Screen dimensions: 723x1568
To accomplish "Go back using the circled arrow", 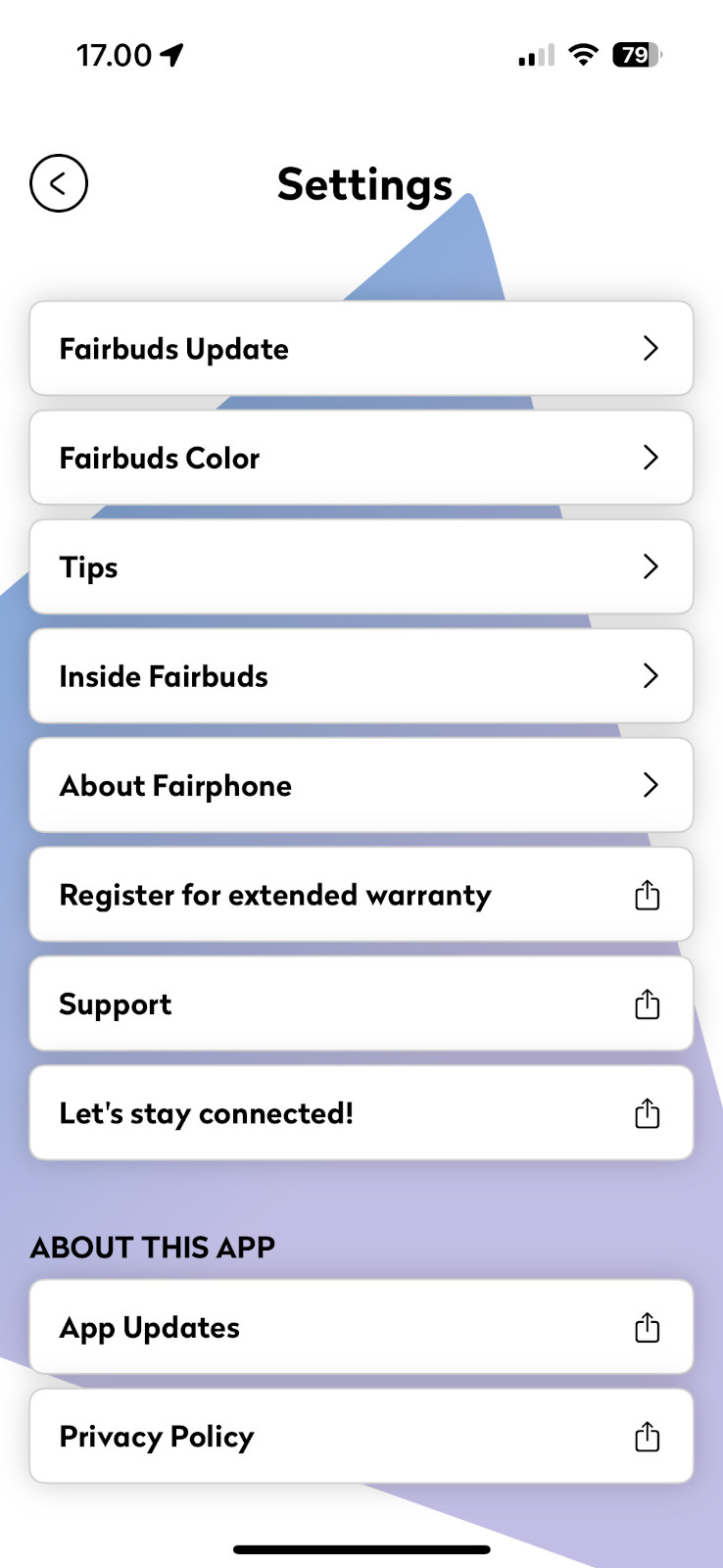I will [x=59, y=183].
